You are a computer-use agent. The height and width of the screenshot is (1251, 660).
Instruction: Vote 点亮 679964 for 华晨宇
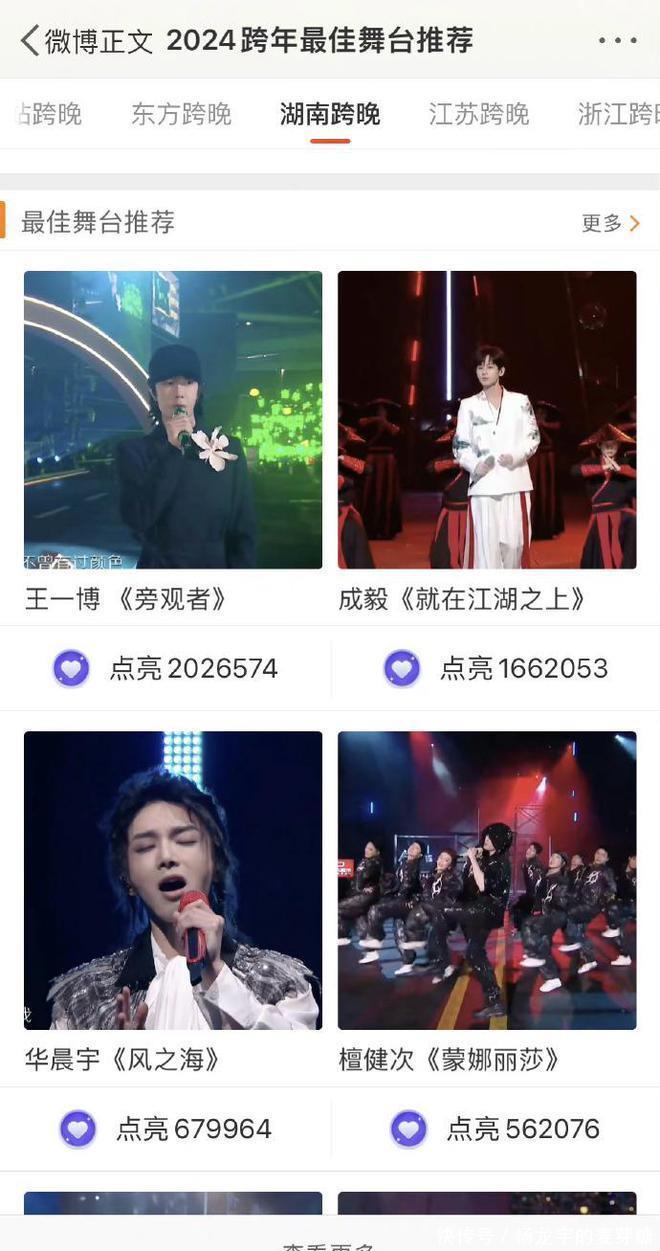click(x=166, y=1129)
